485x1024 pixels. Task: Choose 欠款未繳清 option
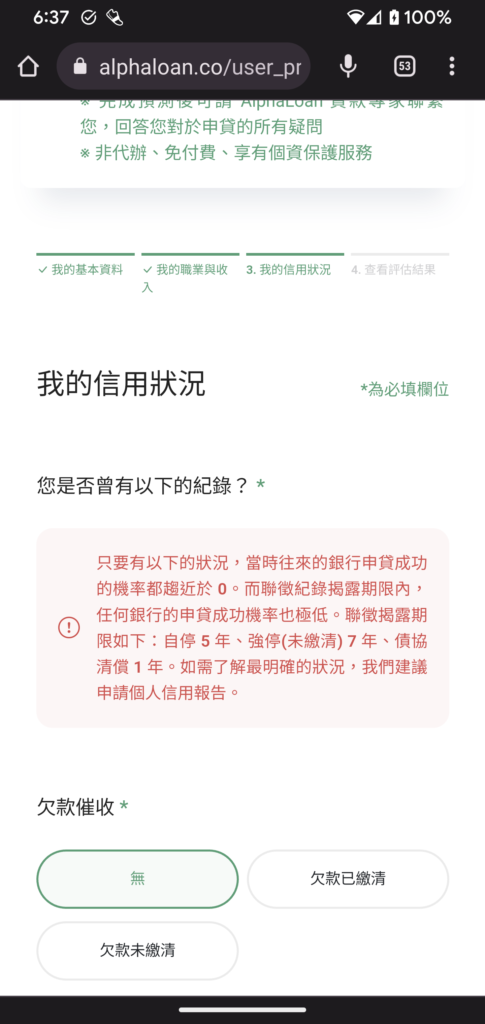pyautogui.click(x=138, y=951)
